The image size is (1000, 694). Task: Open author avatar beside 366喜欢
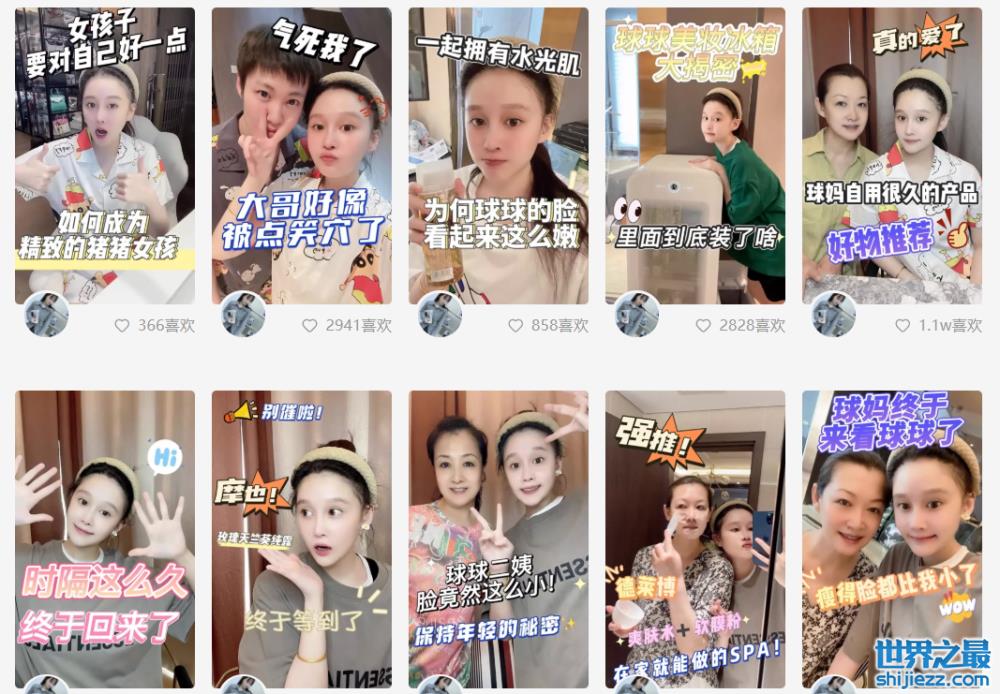tap(46, 314)
